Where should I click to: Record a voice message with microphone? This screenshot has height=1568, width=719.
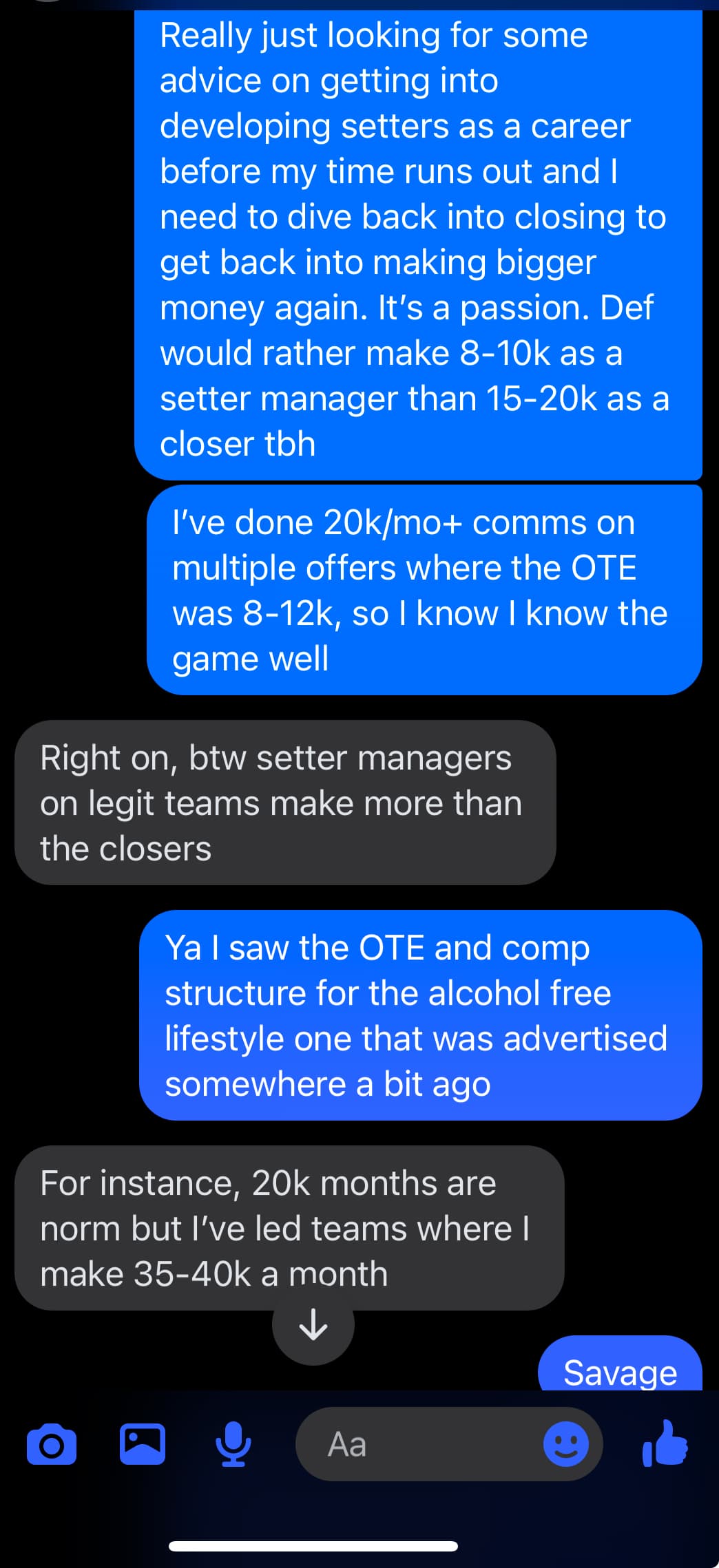point(233,1443)
